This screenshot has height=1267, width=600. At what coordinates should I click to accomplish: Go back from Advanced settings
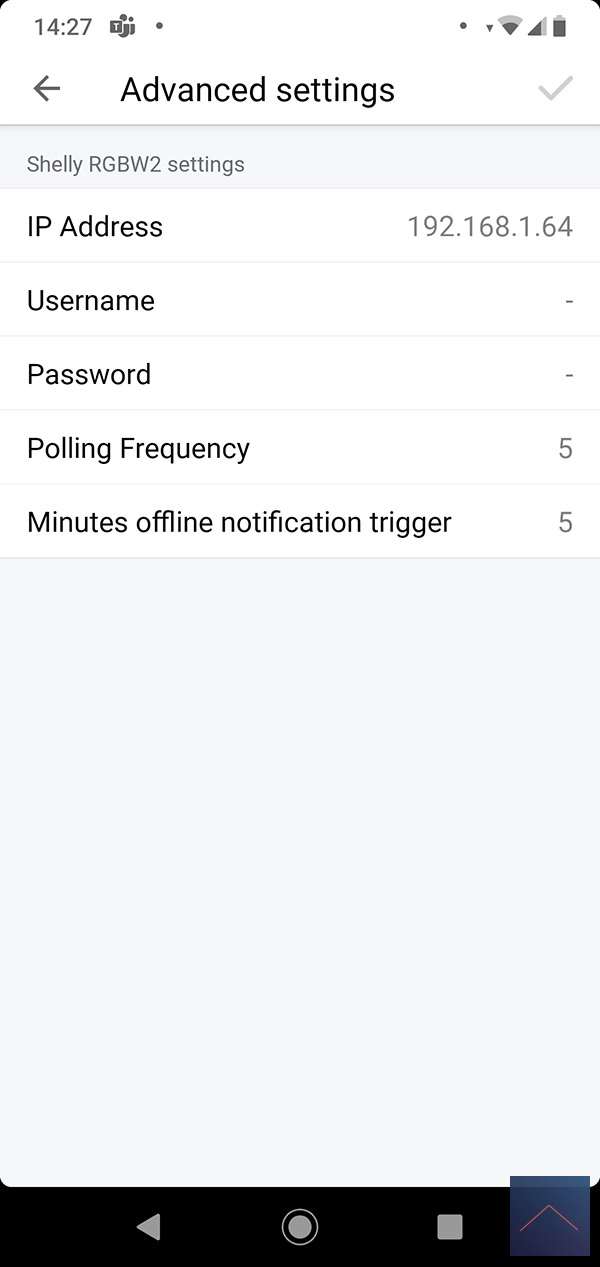(x=47, y=89)
